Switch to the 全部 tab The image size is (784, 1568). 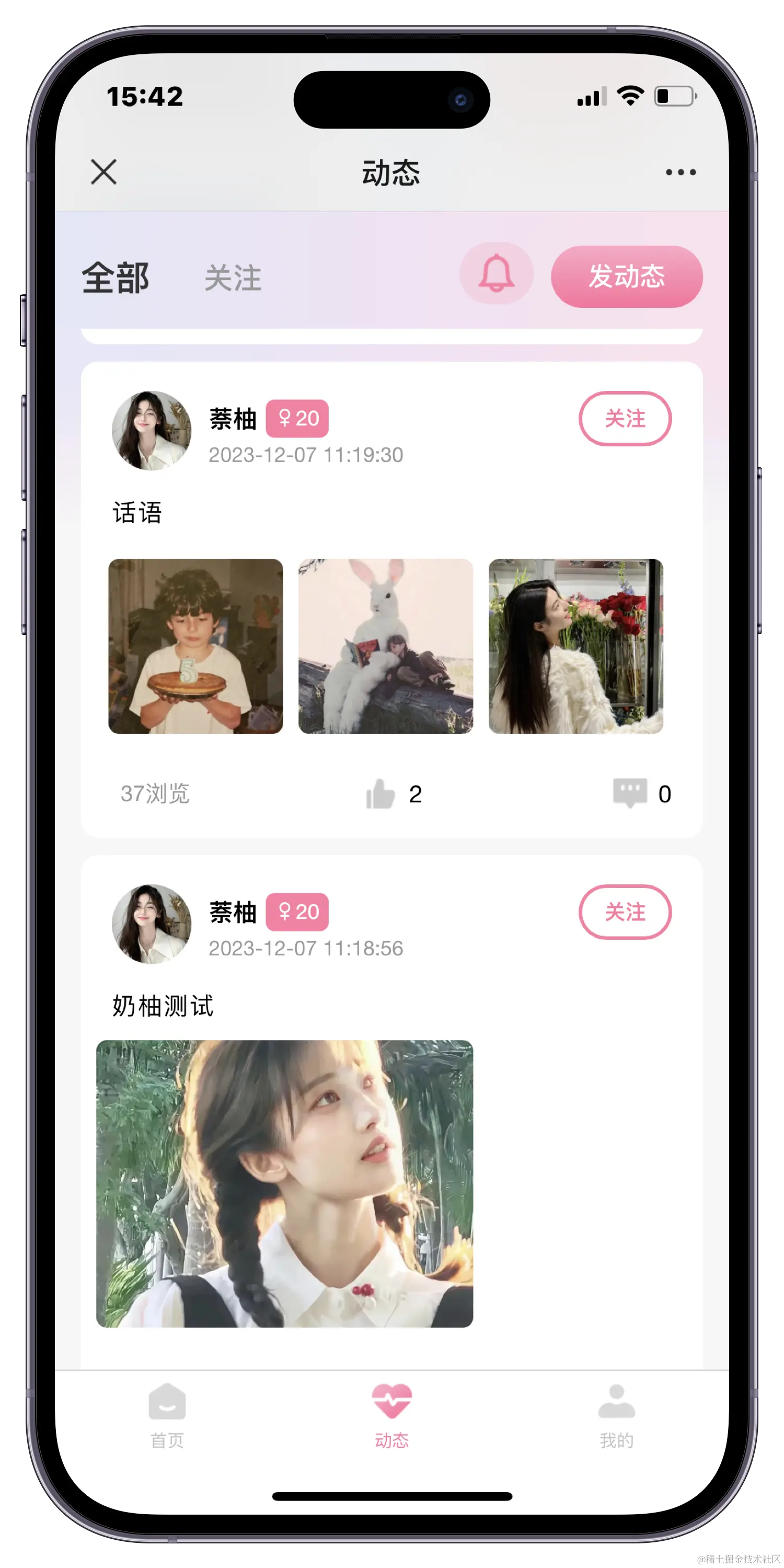click(116, 278)
